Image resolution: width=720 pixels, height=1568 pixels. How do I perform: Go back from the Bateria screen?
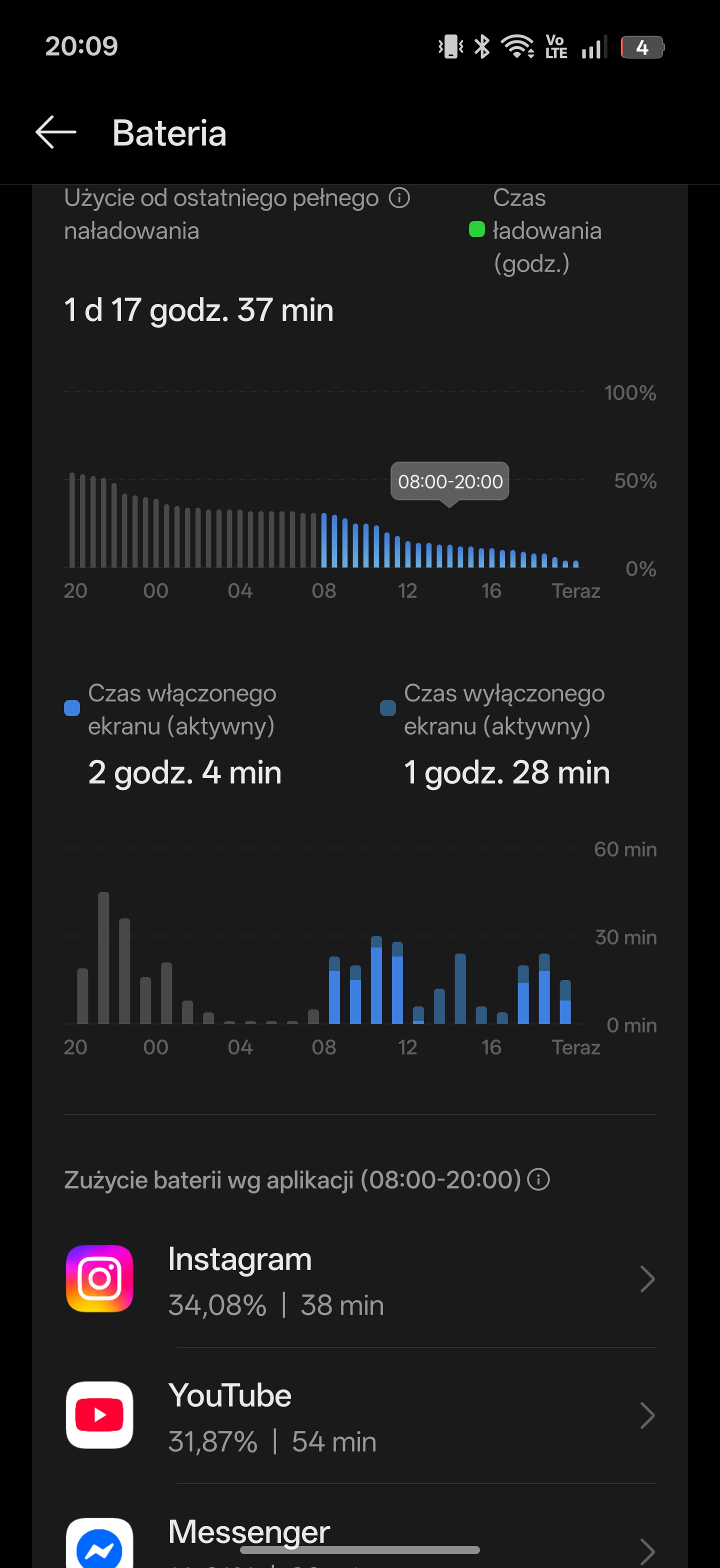pos(55,132)
